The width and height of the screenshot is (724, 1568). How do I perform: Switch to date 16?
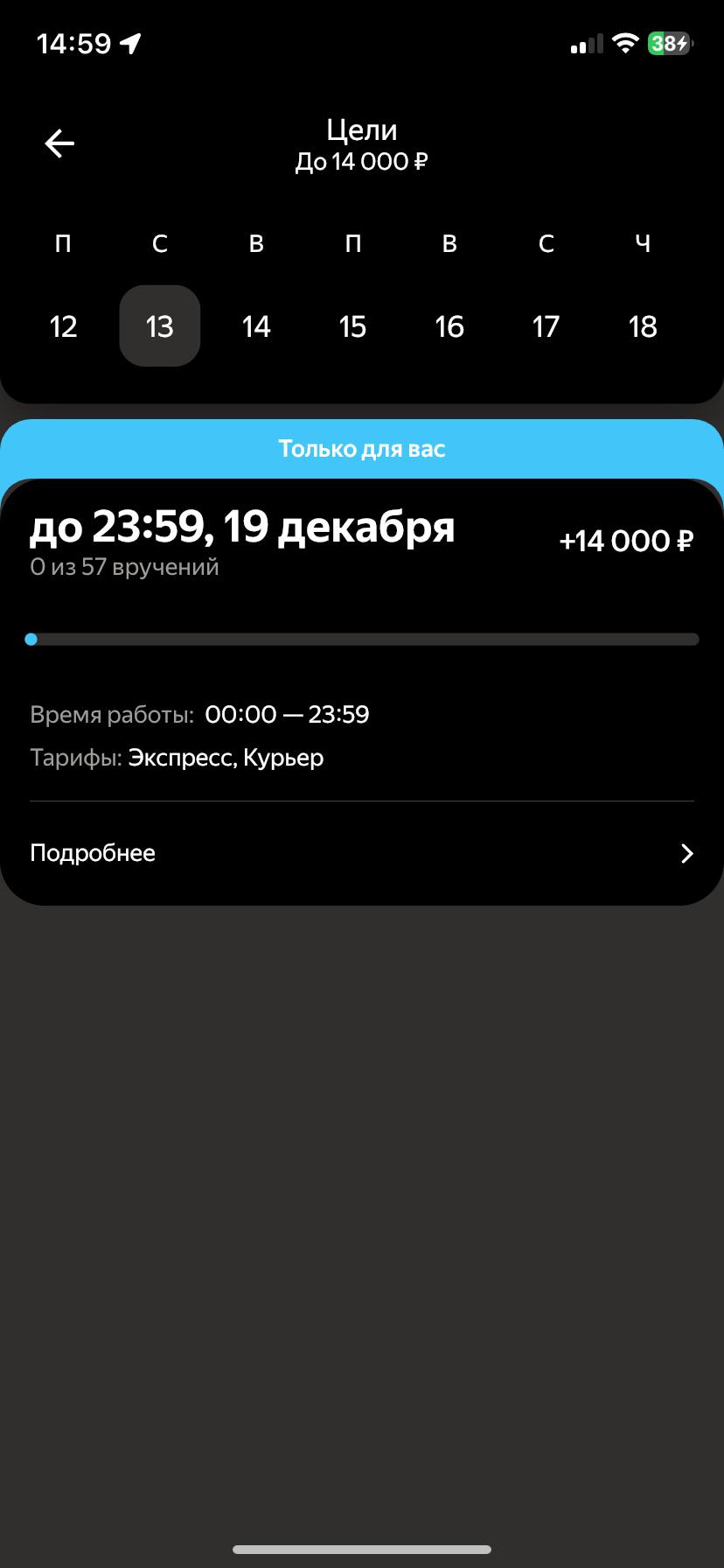(449, 326)
